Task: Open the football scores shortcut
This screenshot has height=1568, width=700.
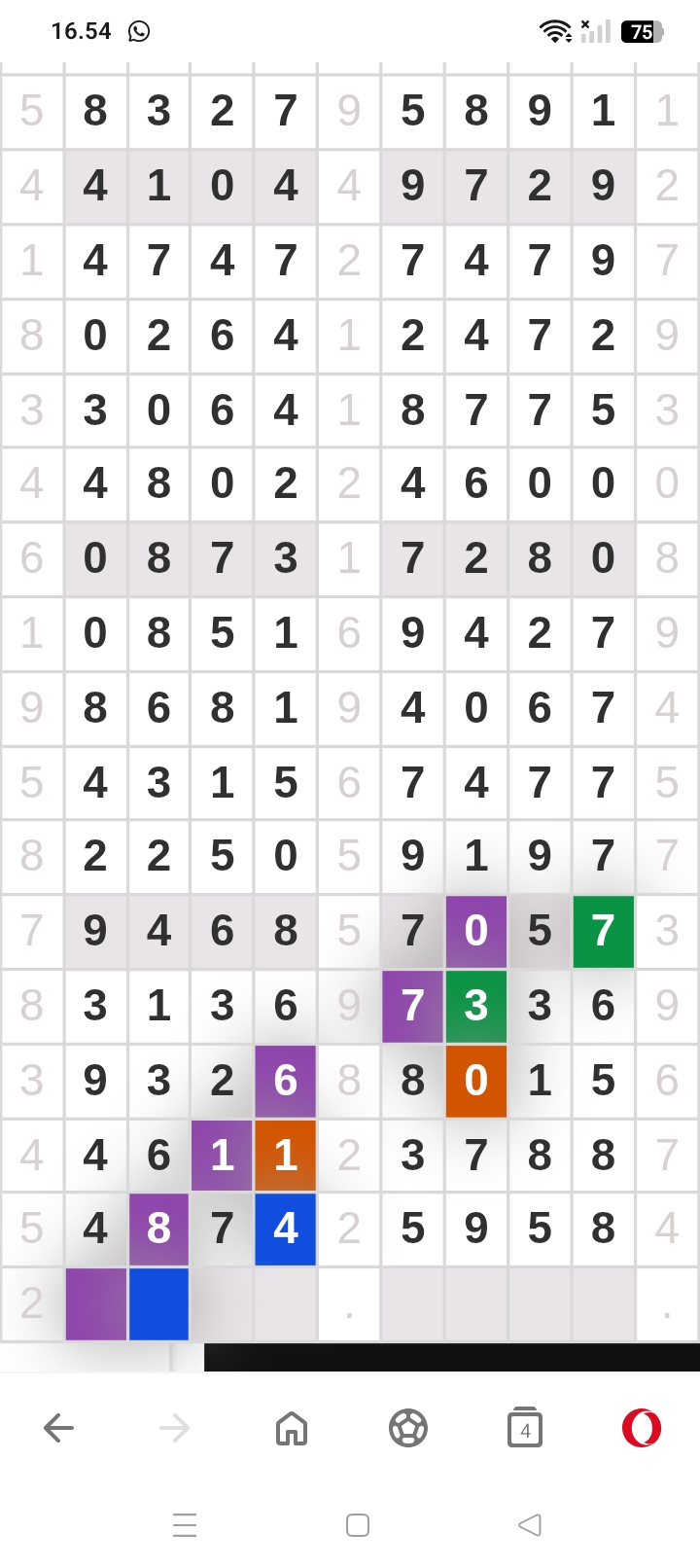Action: [x=408, y=1428]
